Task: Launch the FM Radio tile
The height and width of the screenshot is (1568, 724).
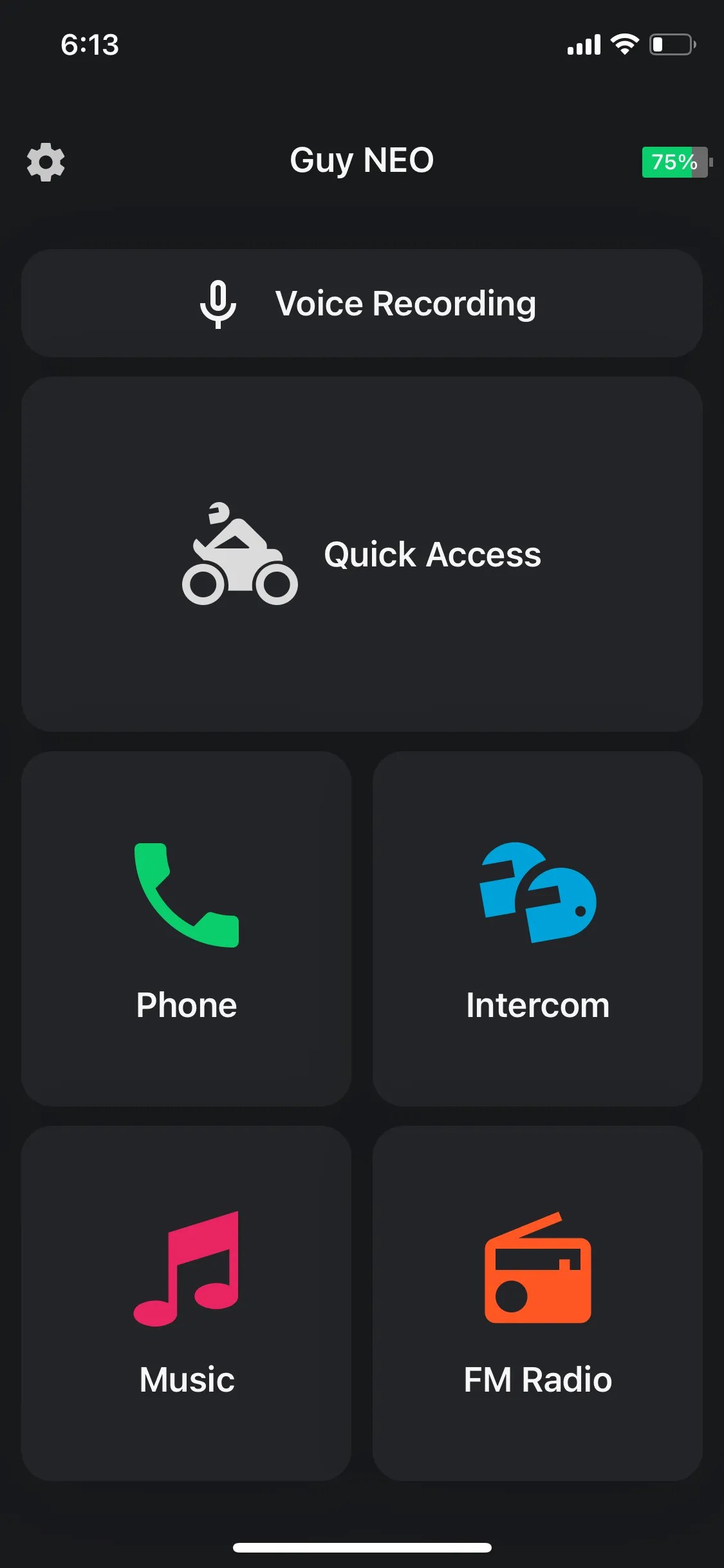Action: [x=537, y=1303]
